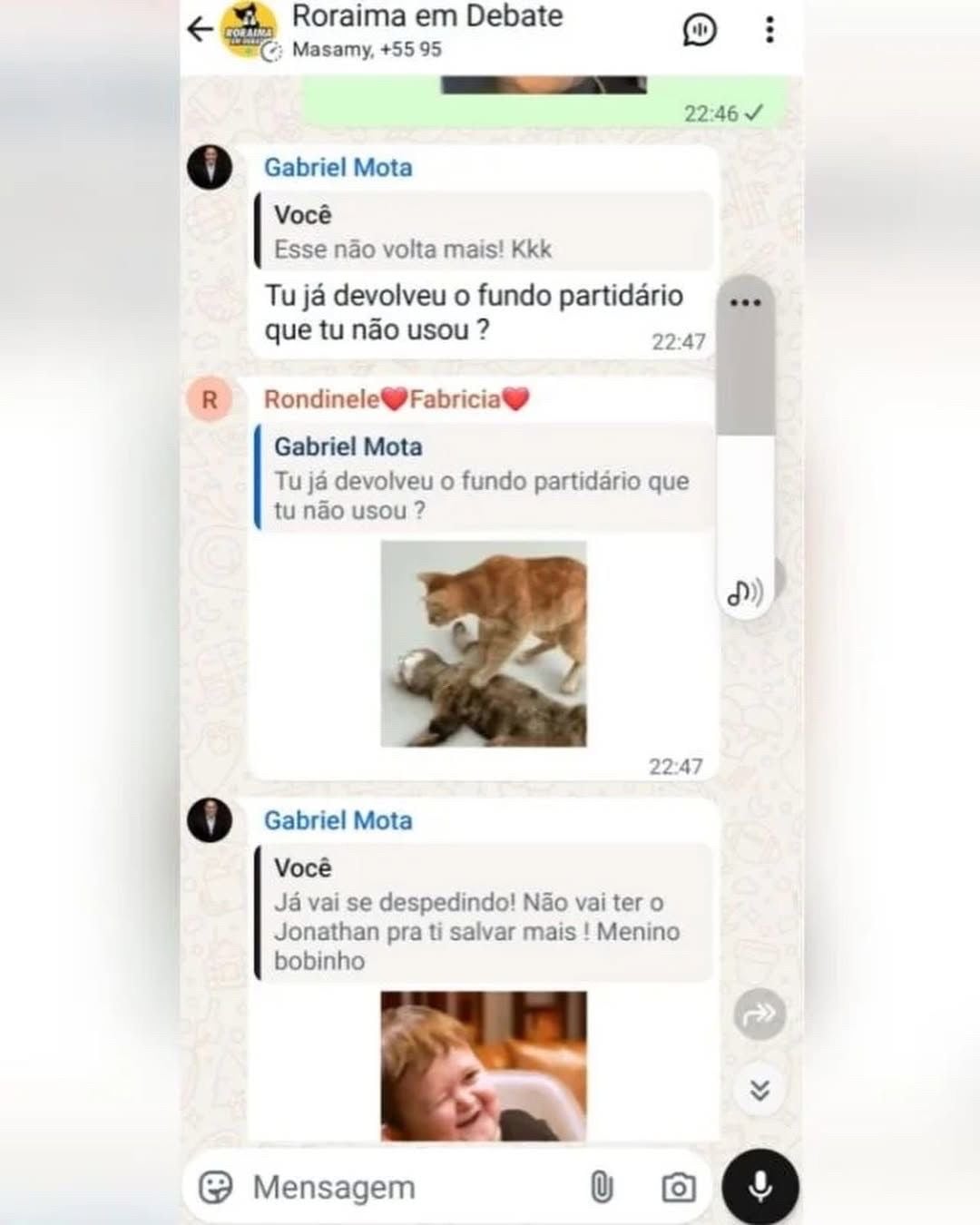This screenshot has height=1225, width=980.
Task: Open the emoji and sticker picker
Action: pyautogui.click(x=216, y=1187)
